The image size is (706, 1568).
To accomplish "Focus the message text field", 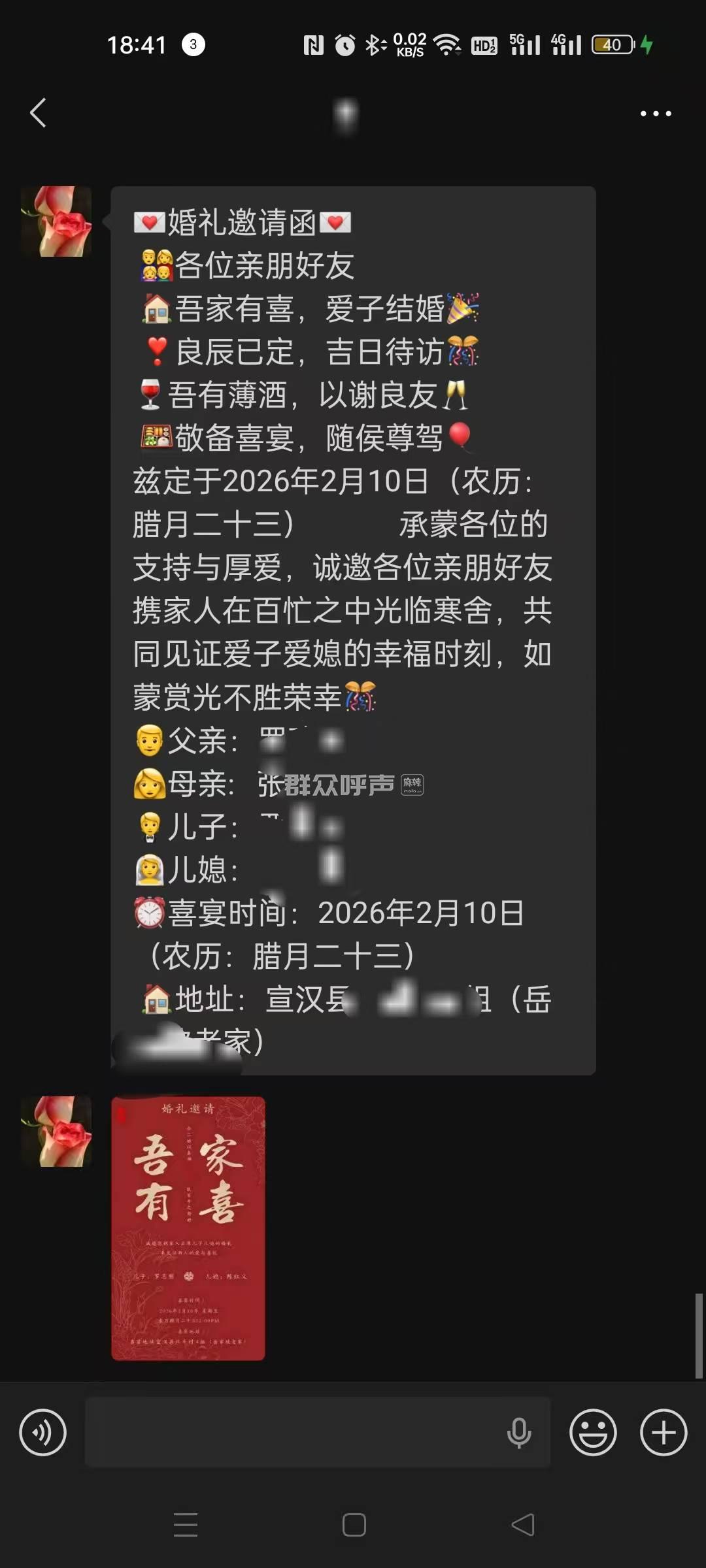I will point(294,1433).
